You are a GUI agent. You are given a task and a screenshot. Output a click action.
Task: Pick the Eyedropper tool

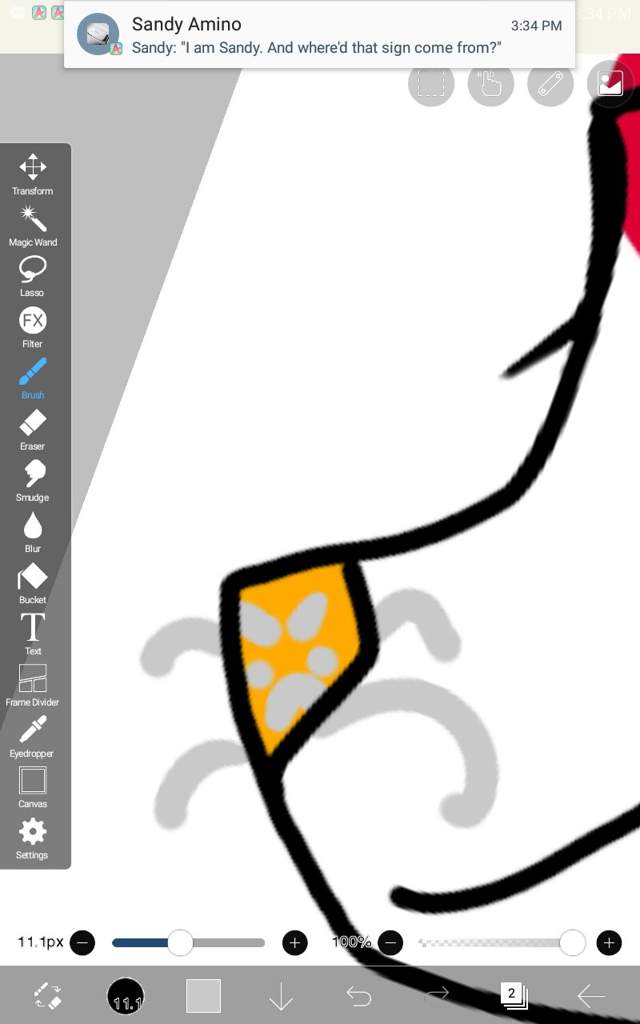click(x=33, y=735)
